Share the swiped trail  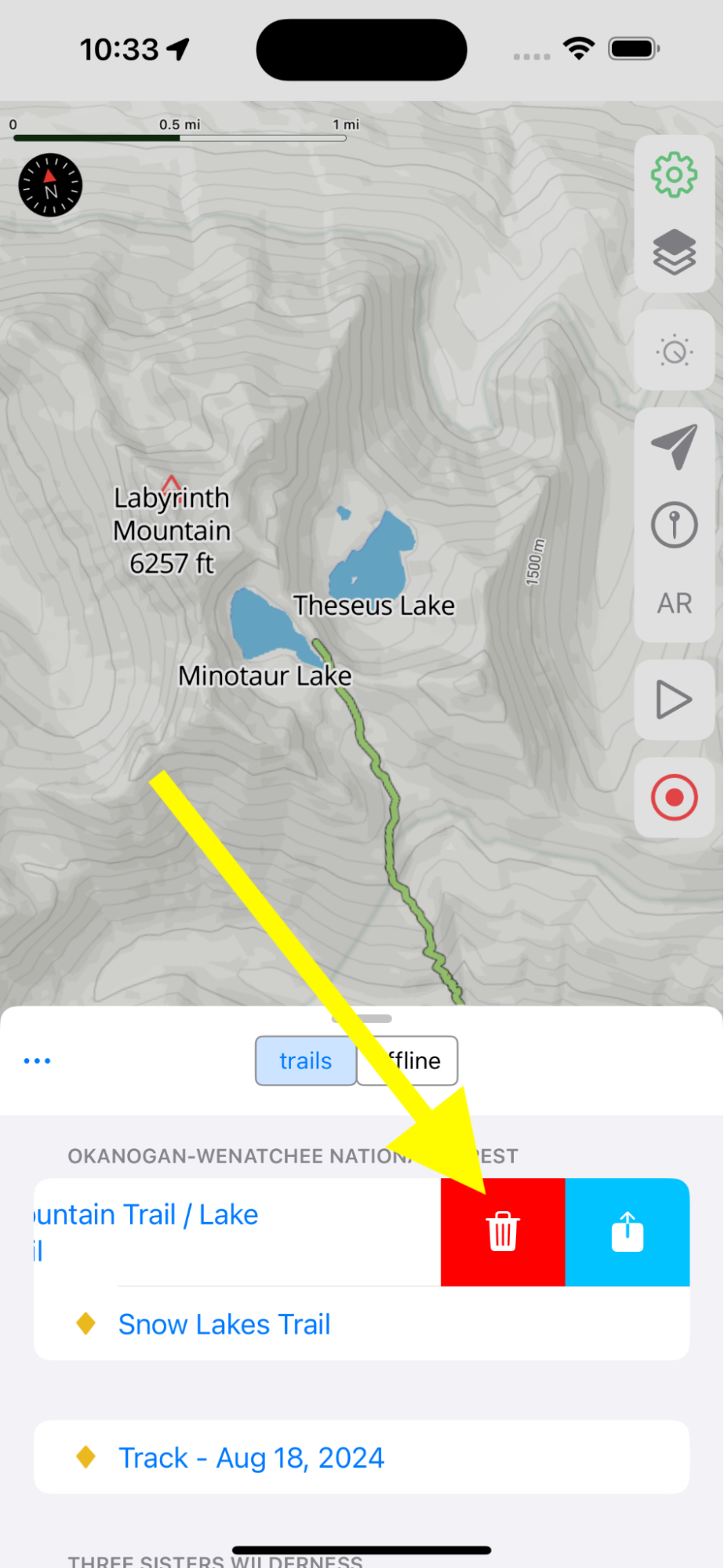click(628, 1231)
